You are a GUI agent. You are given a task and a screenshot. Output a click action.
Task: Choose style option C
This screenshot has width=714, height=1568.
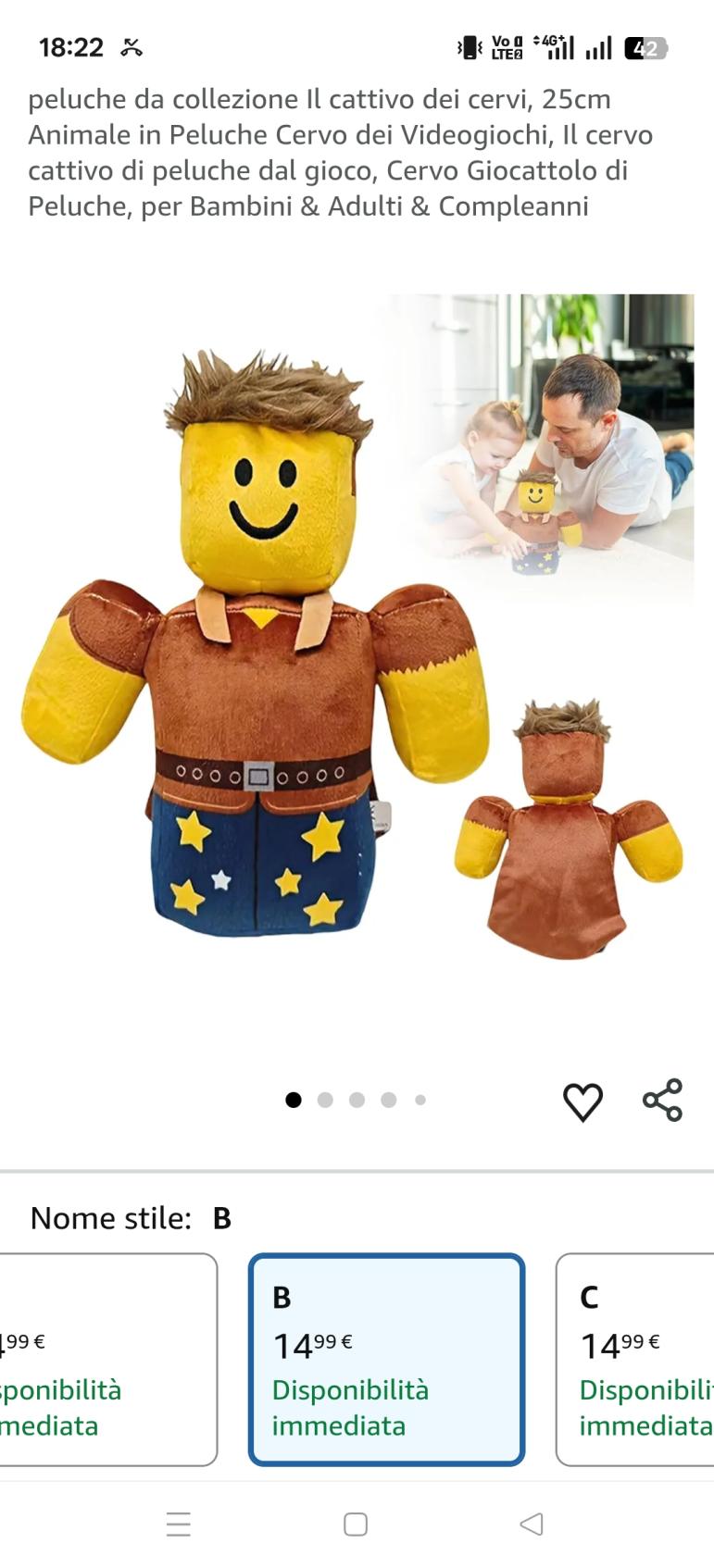[635, 1359]
